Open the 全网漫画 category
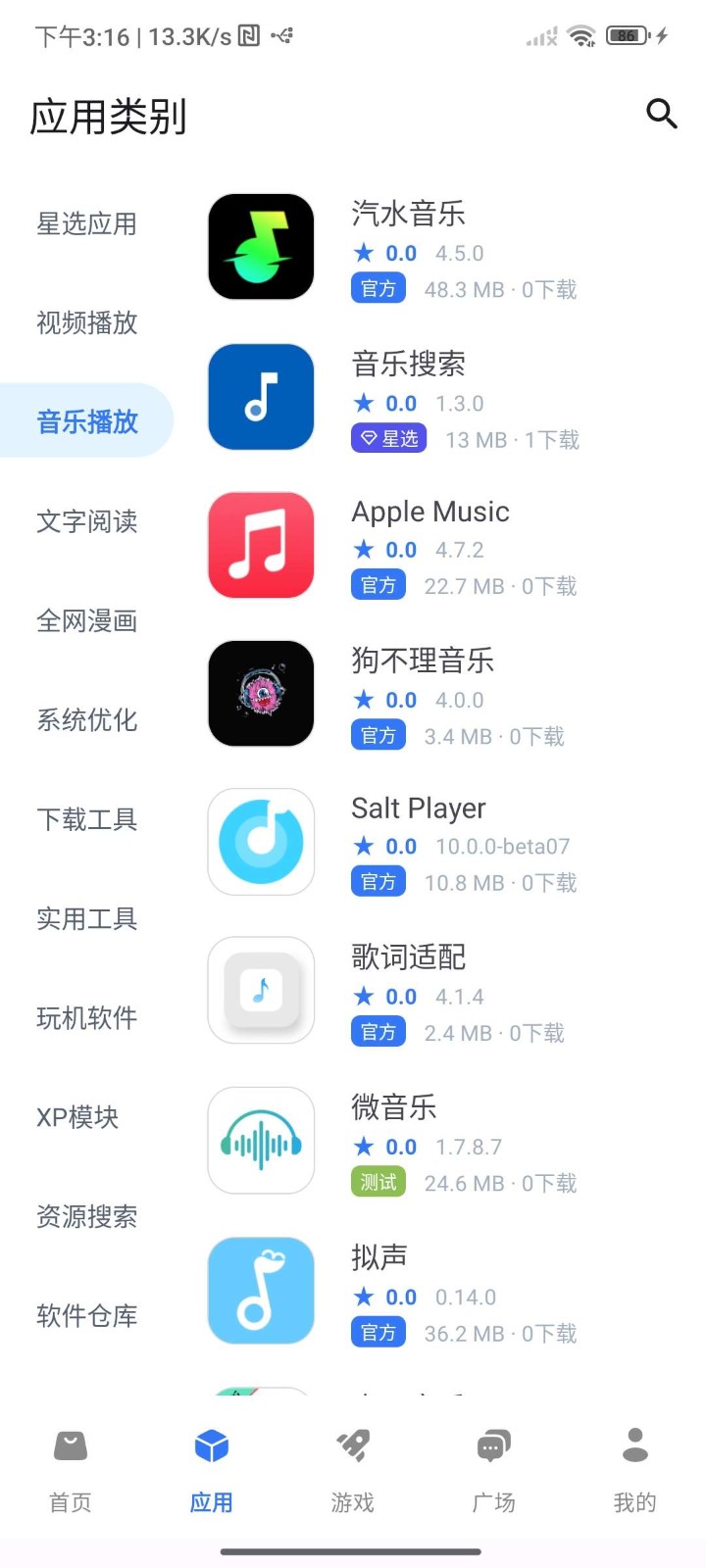The width and height of the screenshot is (706, 1568). pyautogui.click(x=86, y=620)
